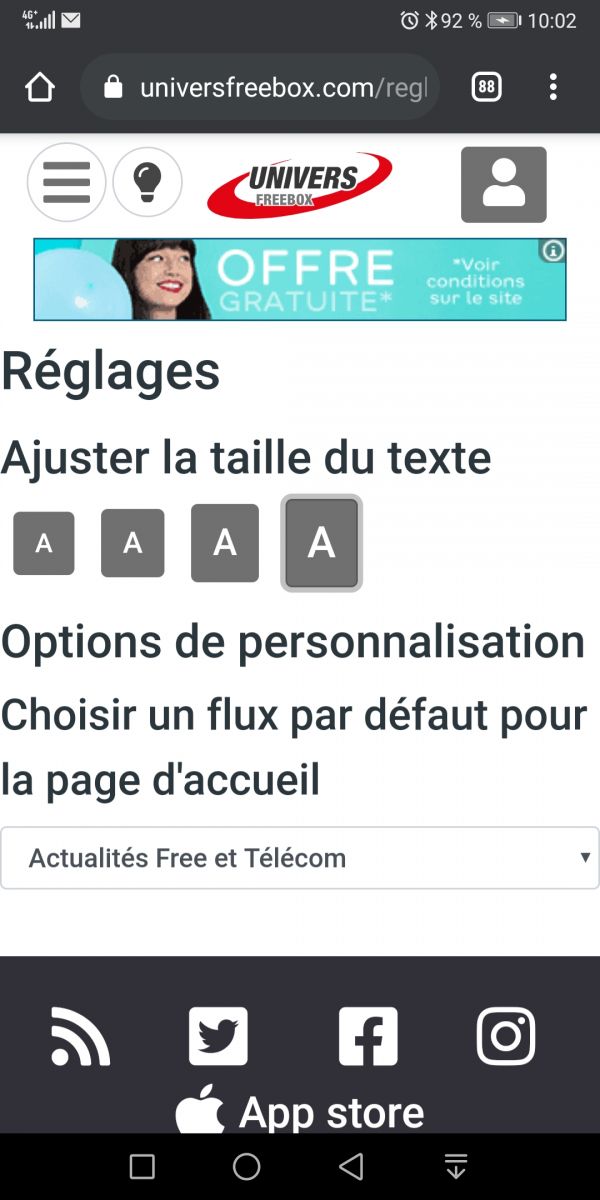The height and width of the screenshot is (1200, 600).
Task: Tap the universfreebox.com address bar
Action: click(270, 88)
